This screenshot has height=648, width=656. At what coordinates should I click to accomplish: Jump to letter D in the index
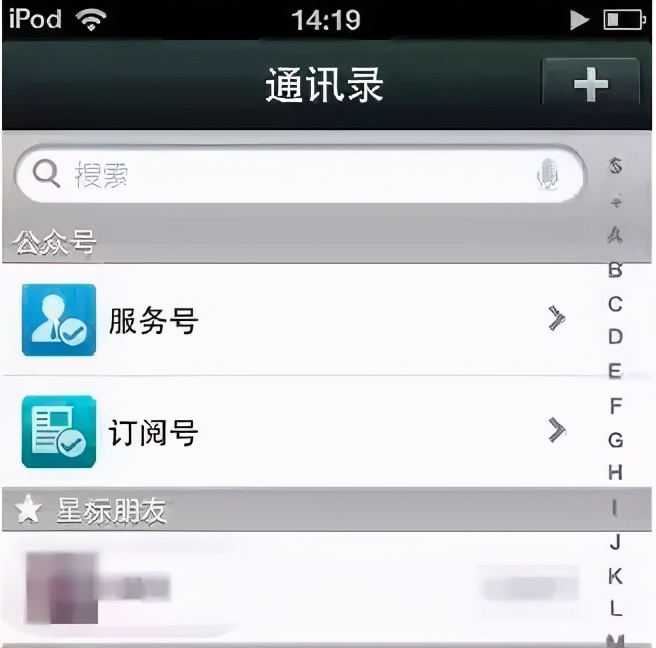pyautogui.click(x=615, y=337)
